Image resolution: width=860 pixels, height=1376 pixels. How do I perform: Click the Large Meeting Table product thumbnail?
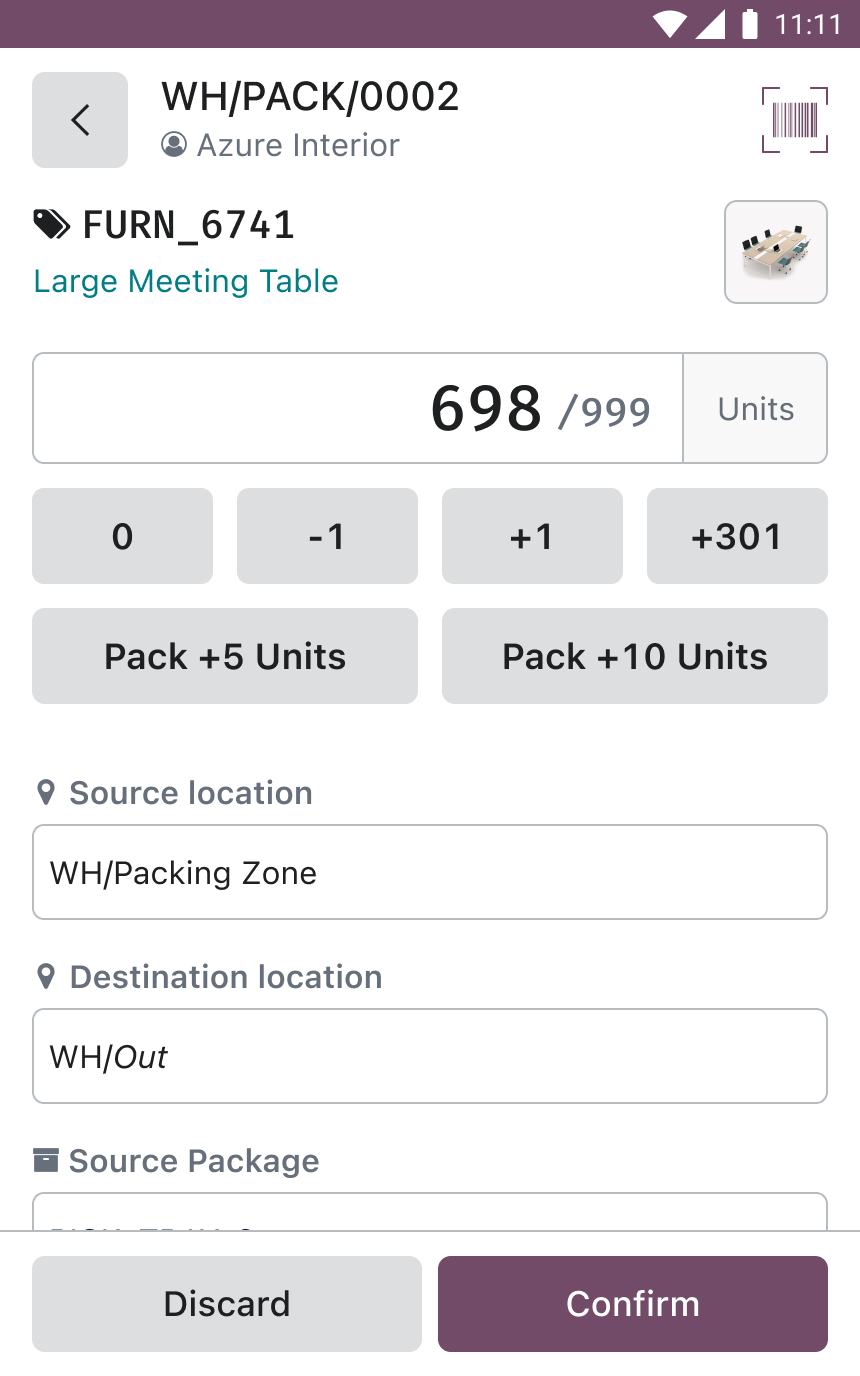click(x=776, y=251)
